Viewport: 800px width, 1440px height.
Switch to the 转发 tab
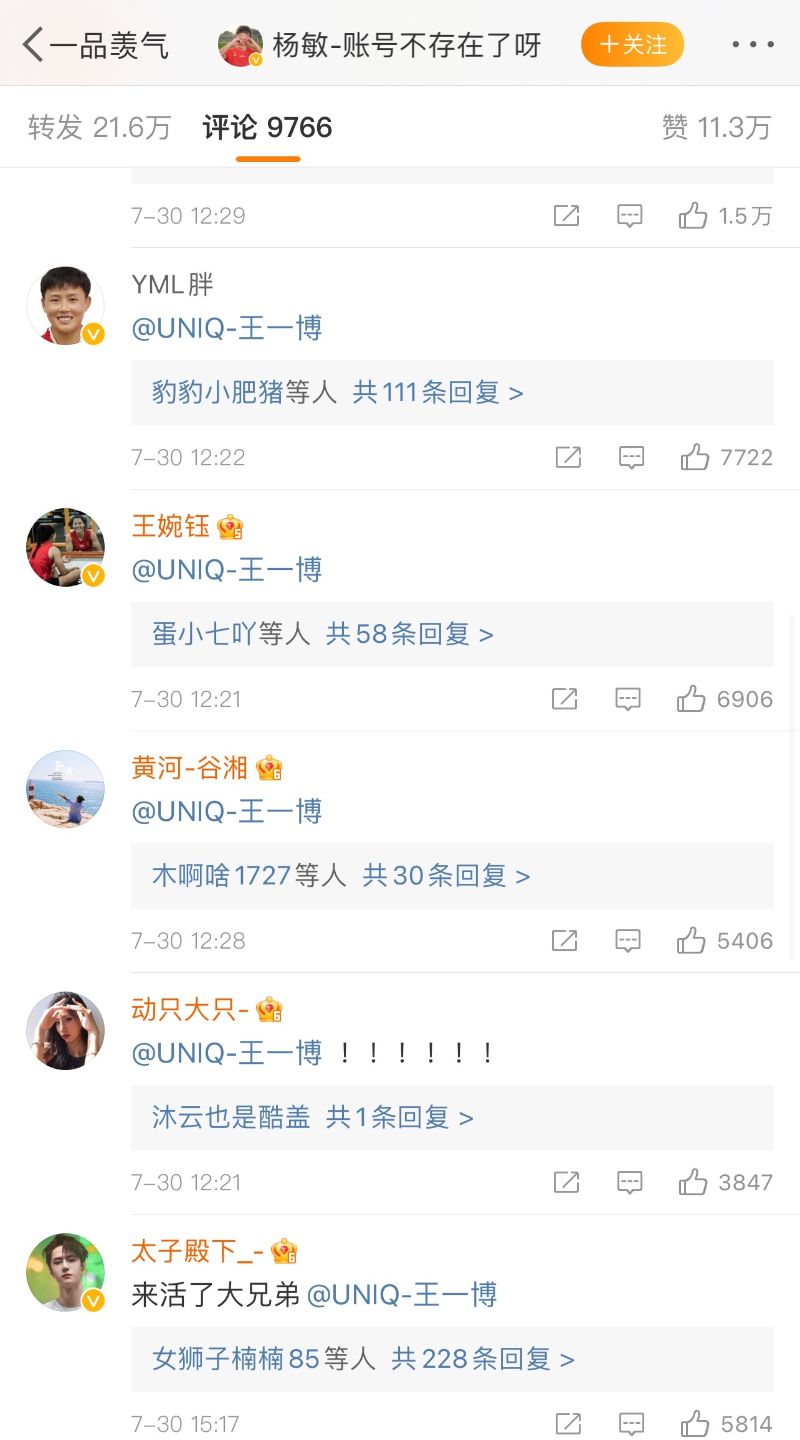coord(99,127)
